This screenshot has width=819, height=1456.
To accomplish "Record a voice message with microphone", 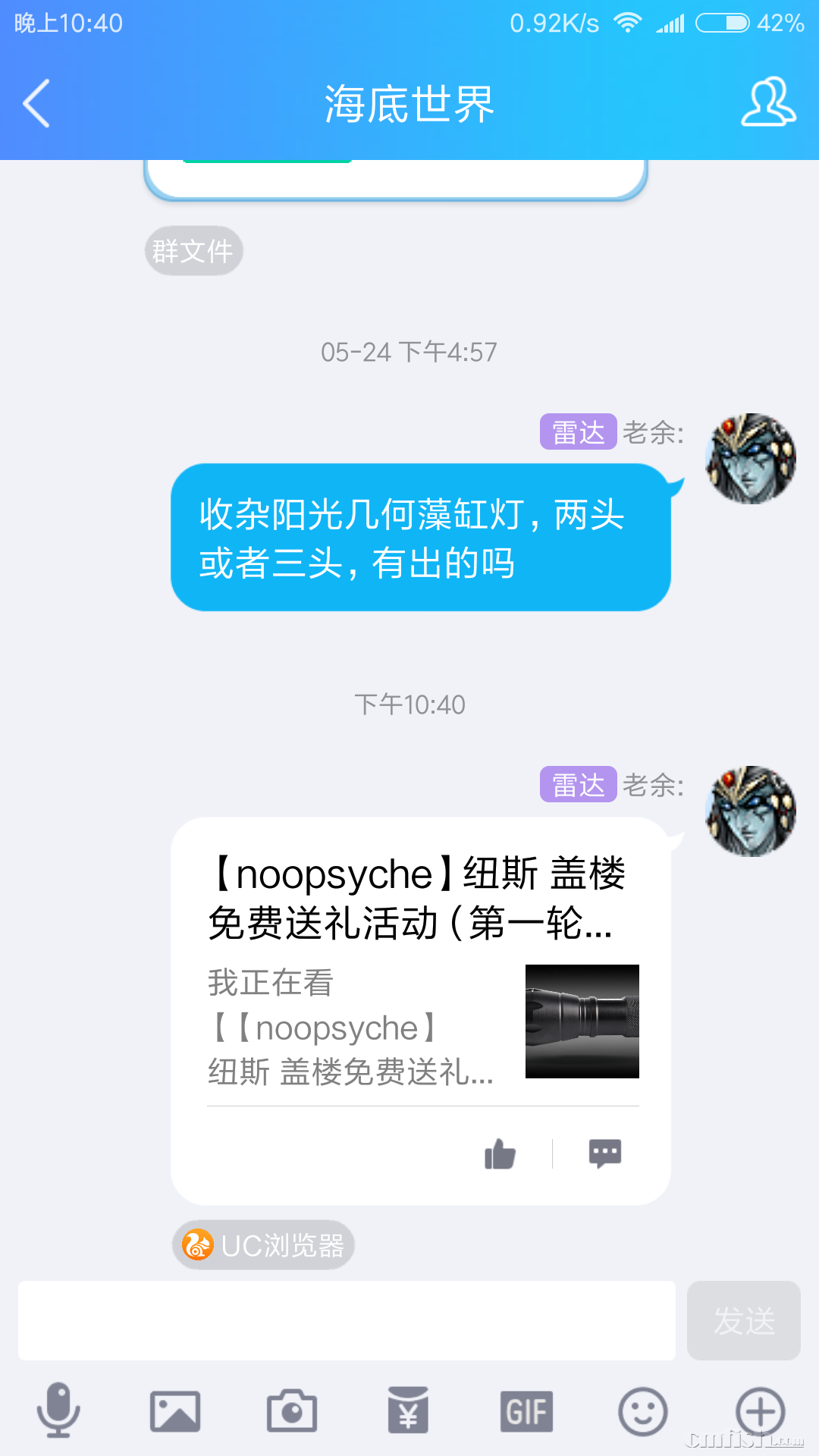I will (x=58, y=1410).
